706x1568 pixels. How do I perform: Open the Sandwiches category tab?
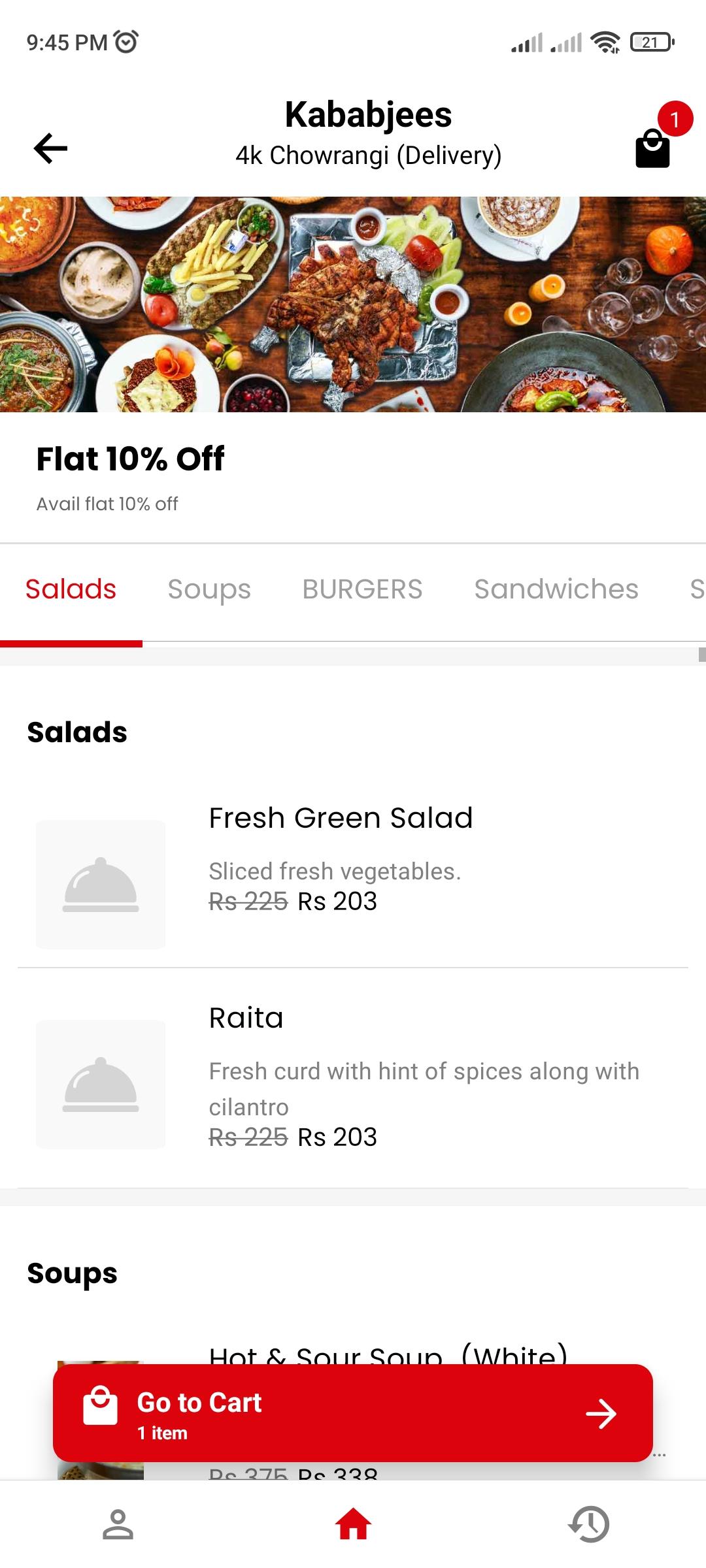pyautogui.click(x=556, y=589)
